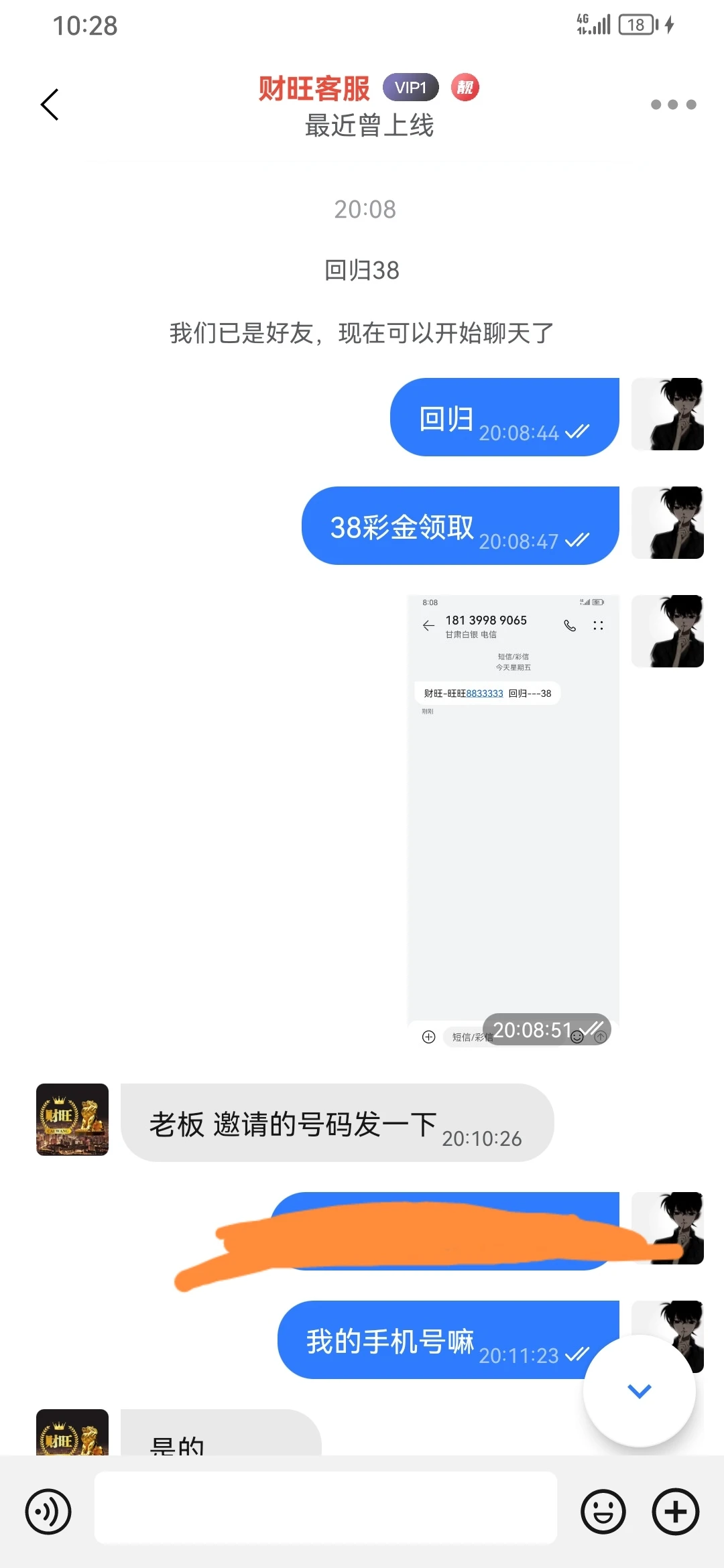Open the three-dot more options menu
The width and height of the screenshot is (724, 1568).
(673, 104)
